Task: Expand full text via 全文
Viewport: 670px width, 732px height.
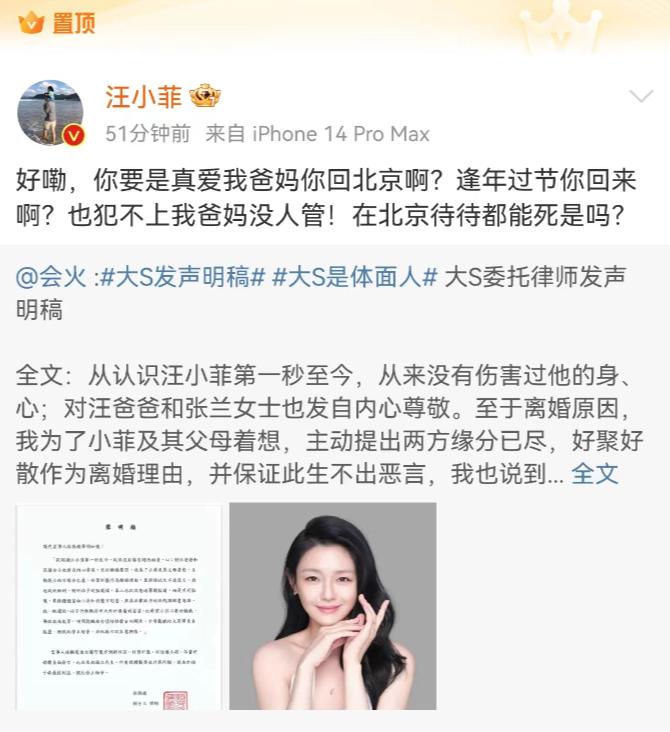Action: click(x=594, y=473)
